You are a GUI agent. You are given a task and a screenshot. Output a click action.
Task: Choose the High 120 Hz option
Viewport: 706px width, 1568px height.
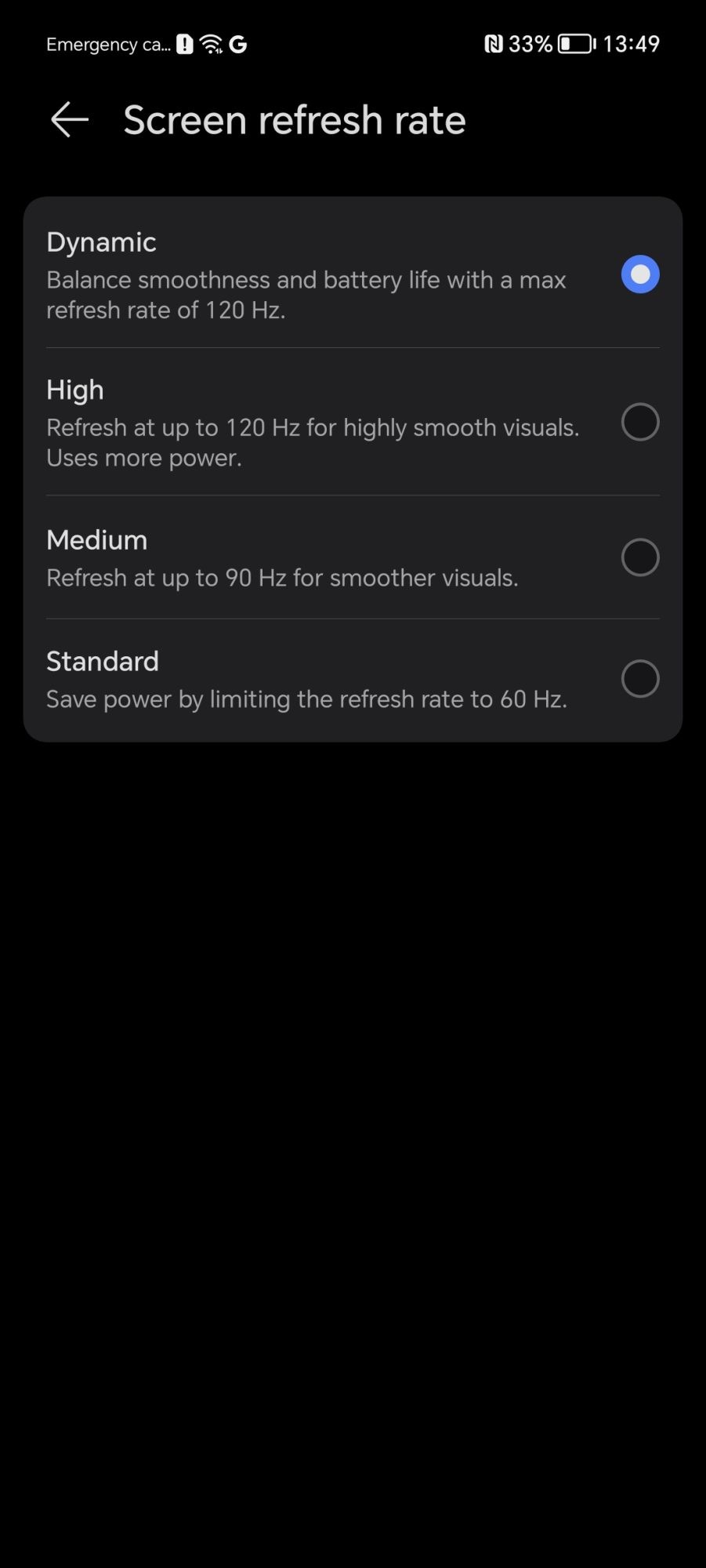coord(639,422)
